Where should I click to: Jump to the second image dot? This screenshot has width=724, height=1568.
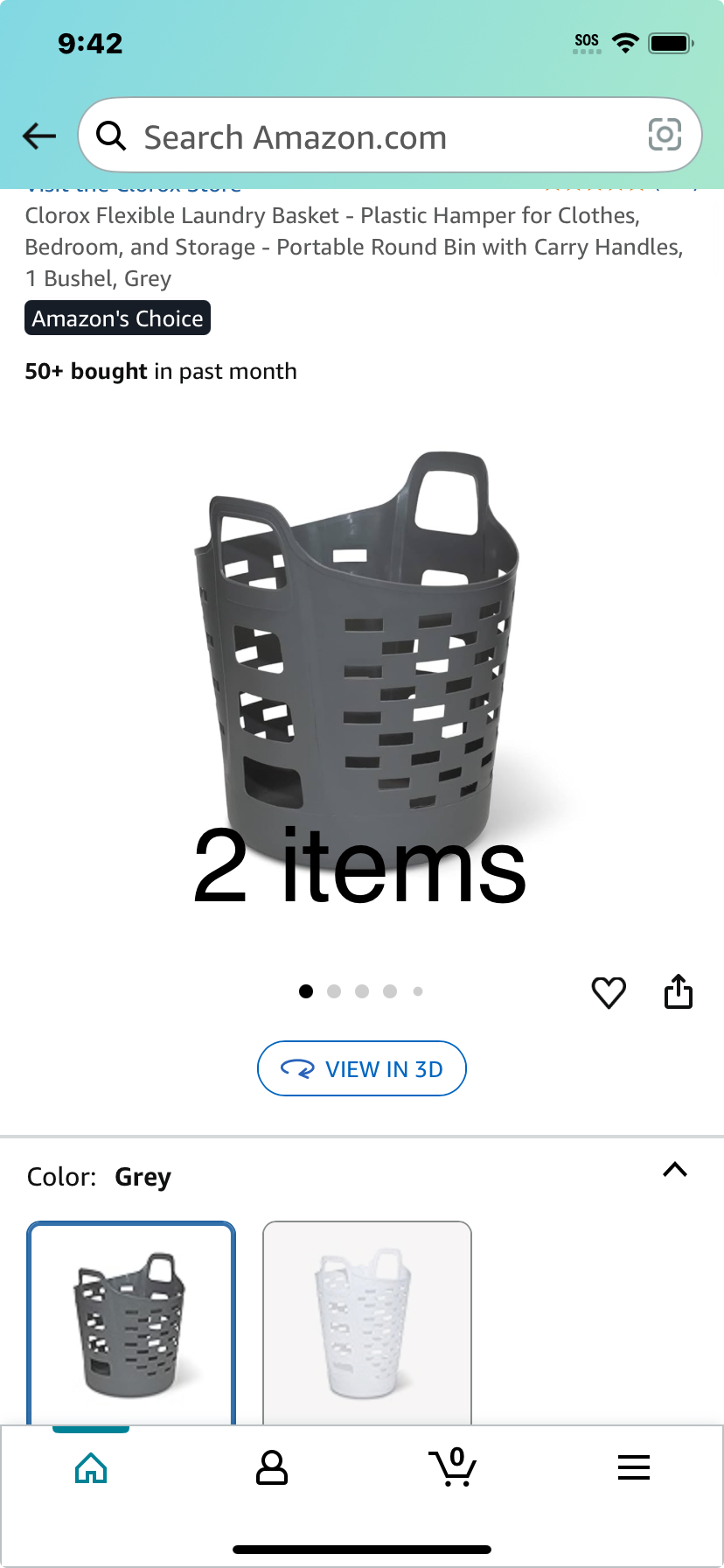coord(334,991)
